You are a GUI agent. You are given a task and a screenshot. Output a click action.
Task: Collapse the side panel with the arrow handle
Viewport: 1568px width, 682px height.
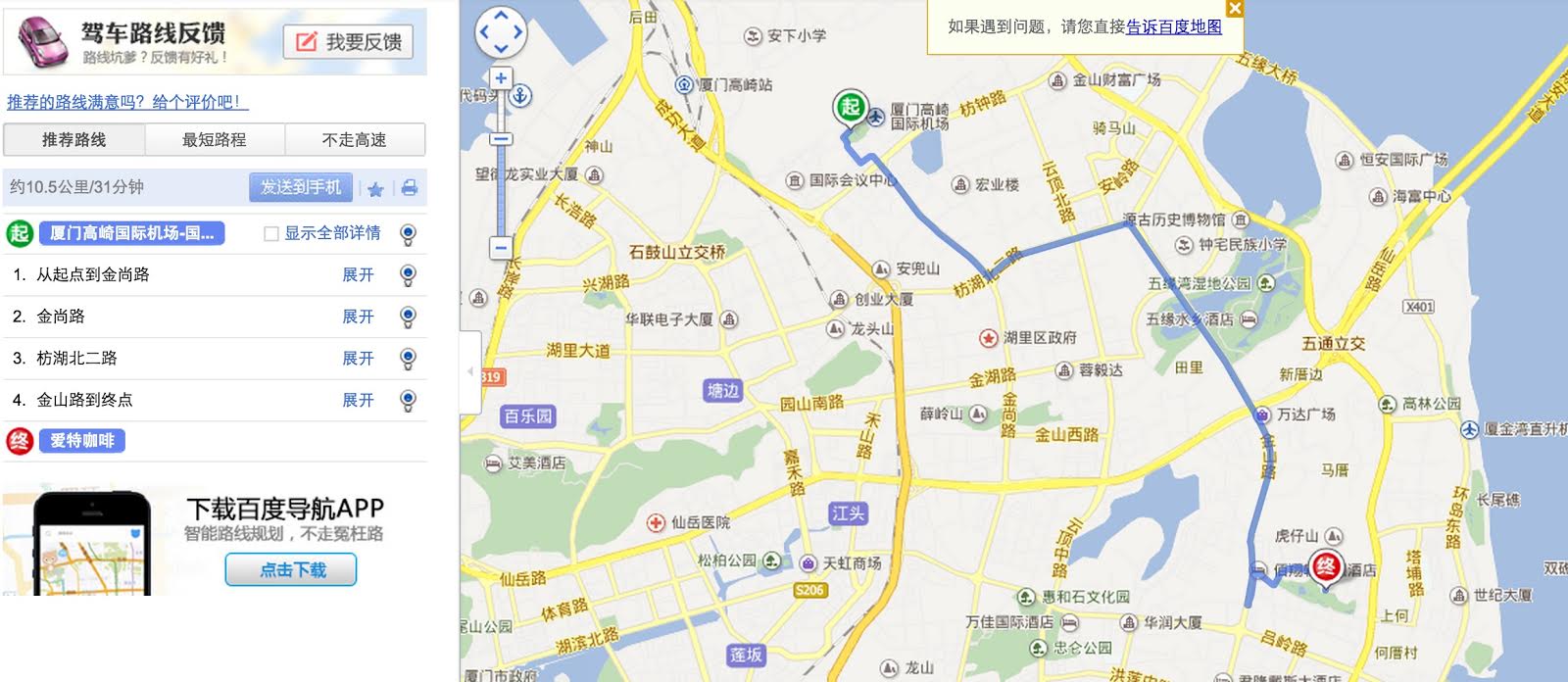pyautogui.click(x=469, y=372)
